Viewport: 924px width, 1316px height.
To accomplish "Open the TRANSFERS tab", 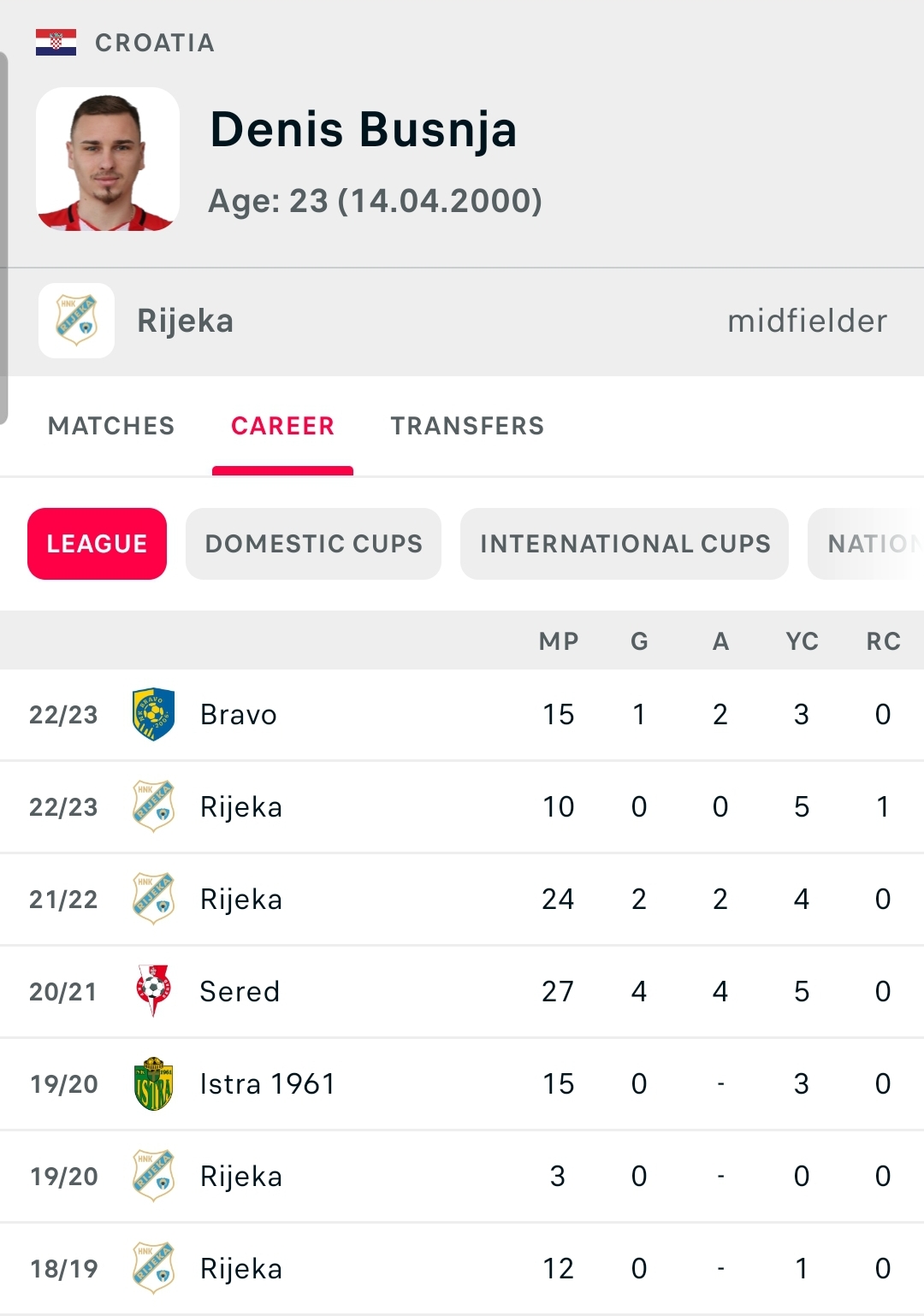I will (467, 426).
